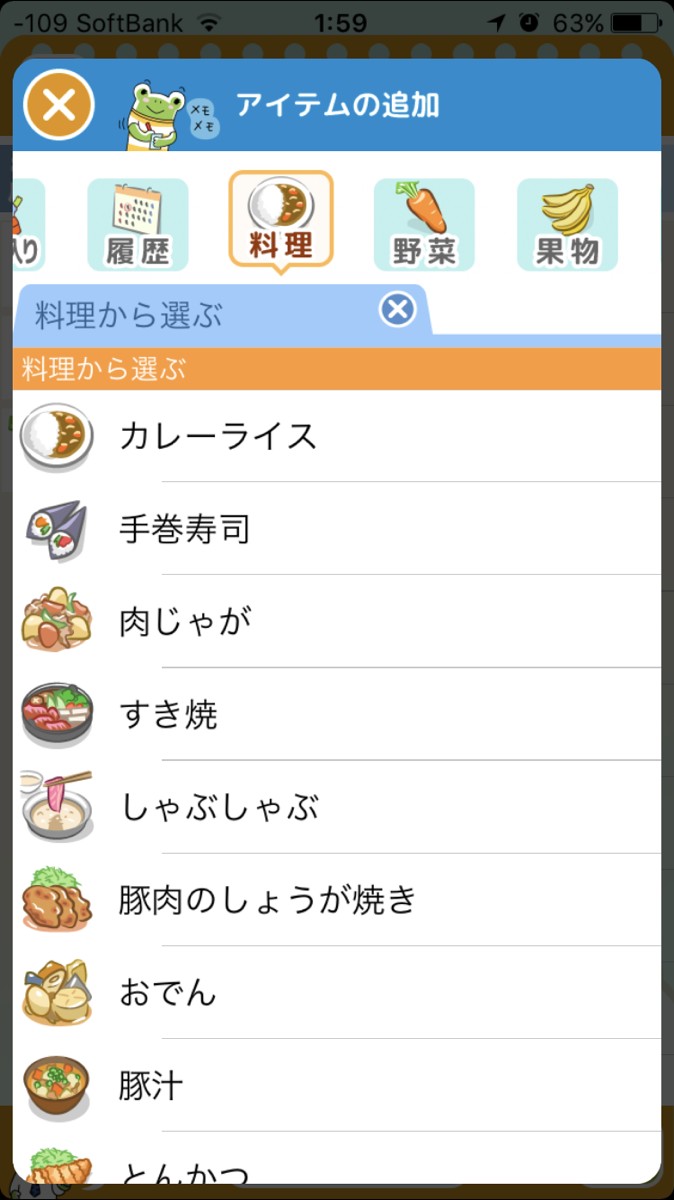This screenshot has height=1200, width=674.
Task: Dismiss the 料理から選ぶ panel
Action: coord(397,310)
